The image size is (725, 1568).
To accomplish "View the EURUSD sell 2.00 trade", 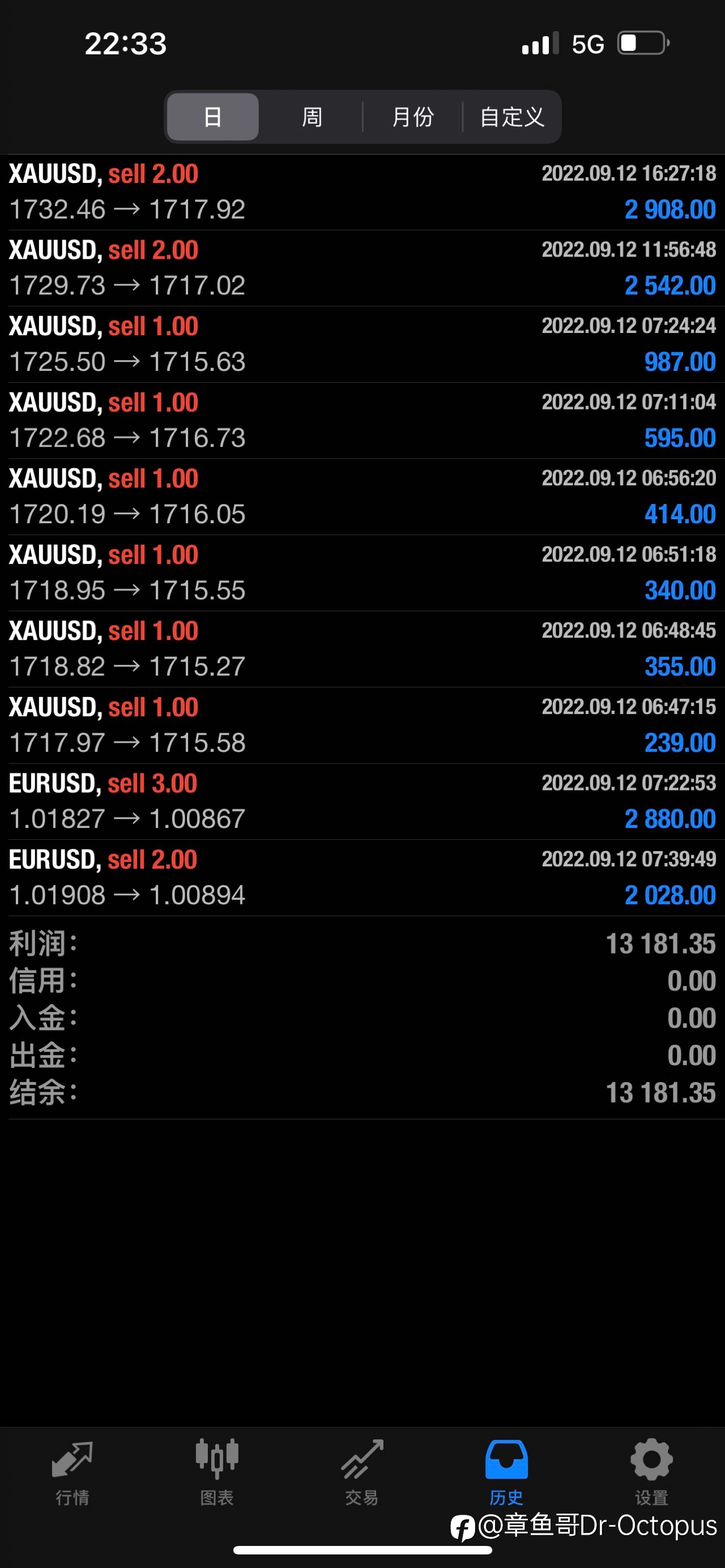I will 362,877.
